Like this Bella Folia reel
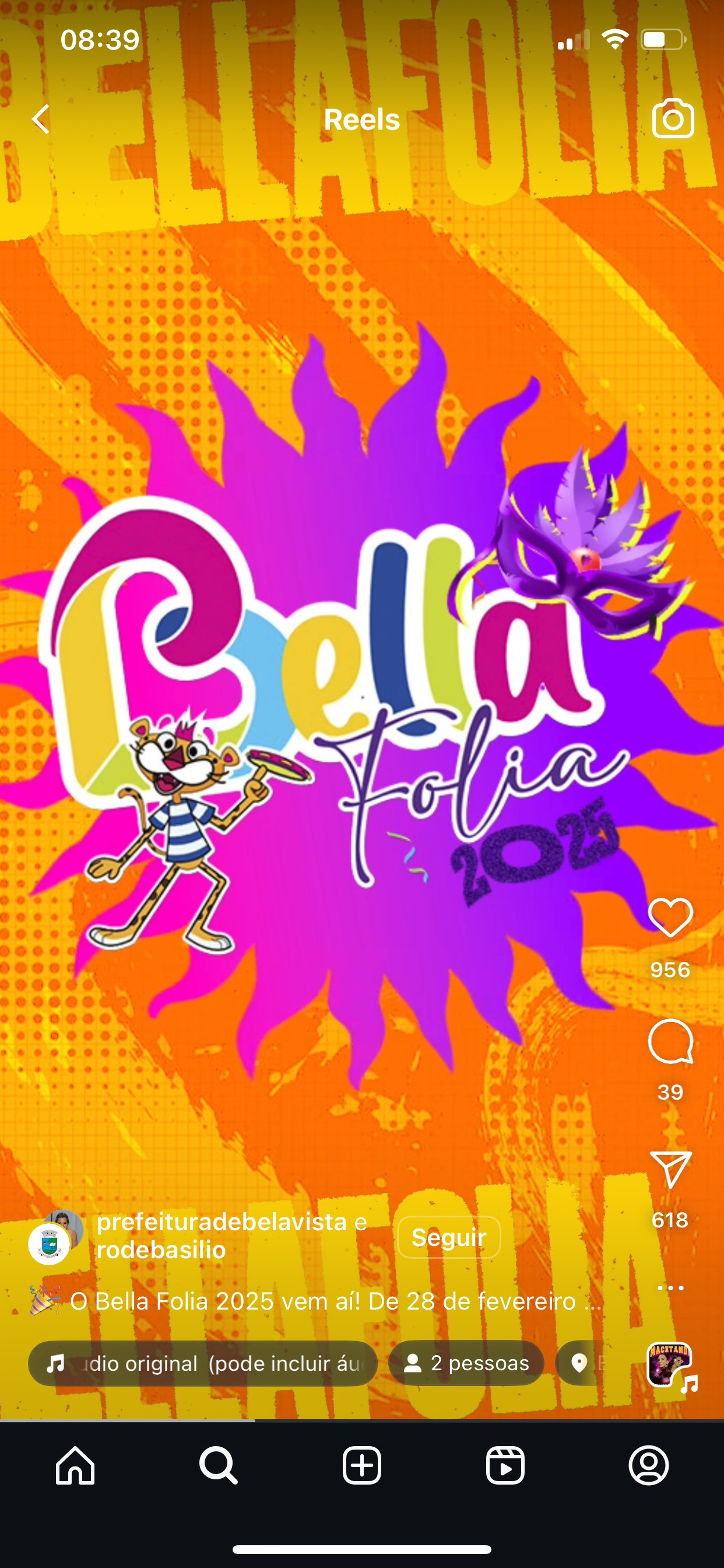This screenshot has width=724, height=1568. (670, 918)
